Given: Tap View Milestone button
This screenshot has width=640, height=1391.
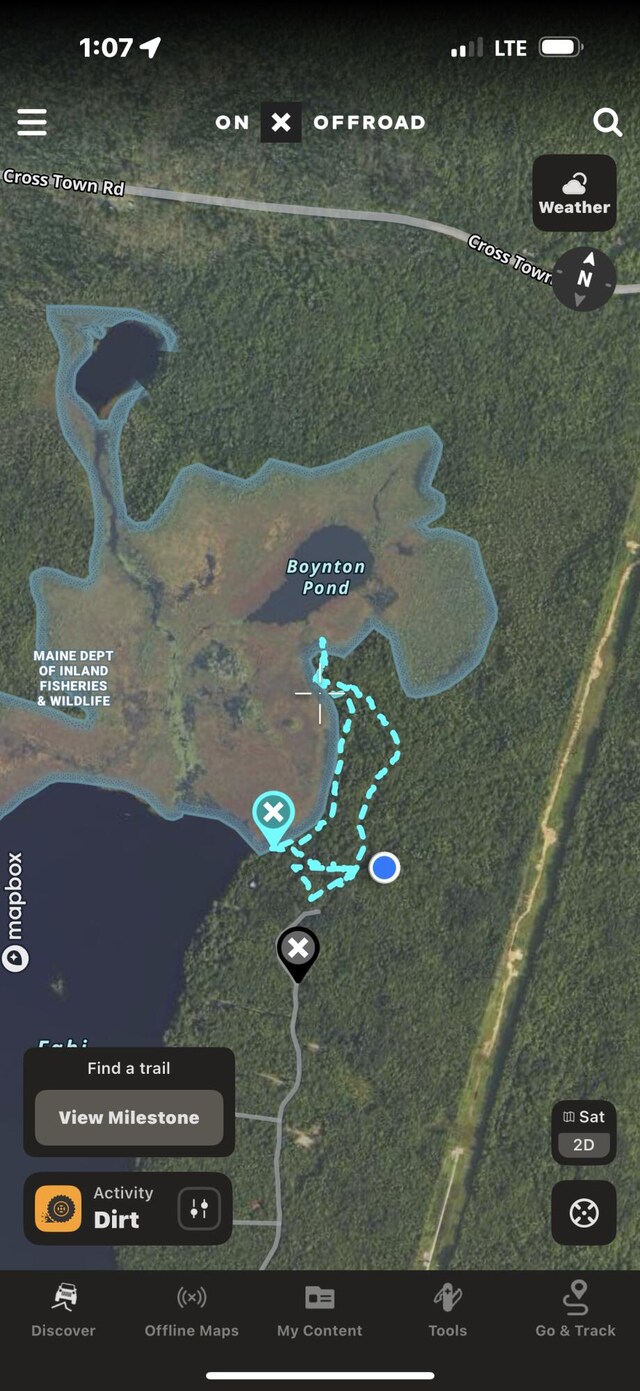Looking at the screenshot, I should [129, 1117].
